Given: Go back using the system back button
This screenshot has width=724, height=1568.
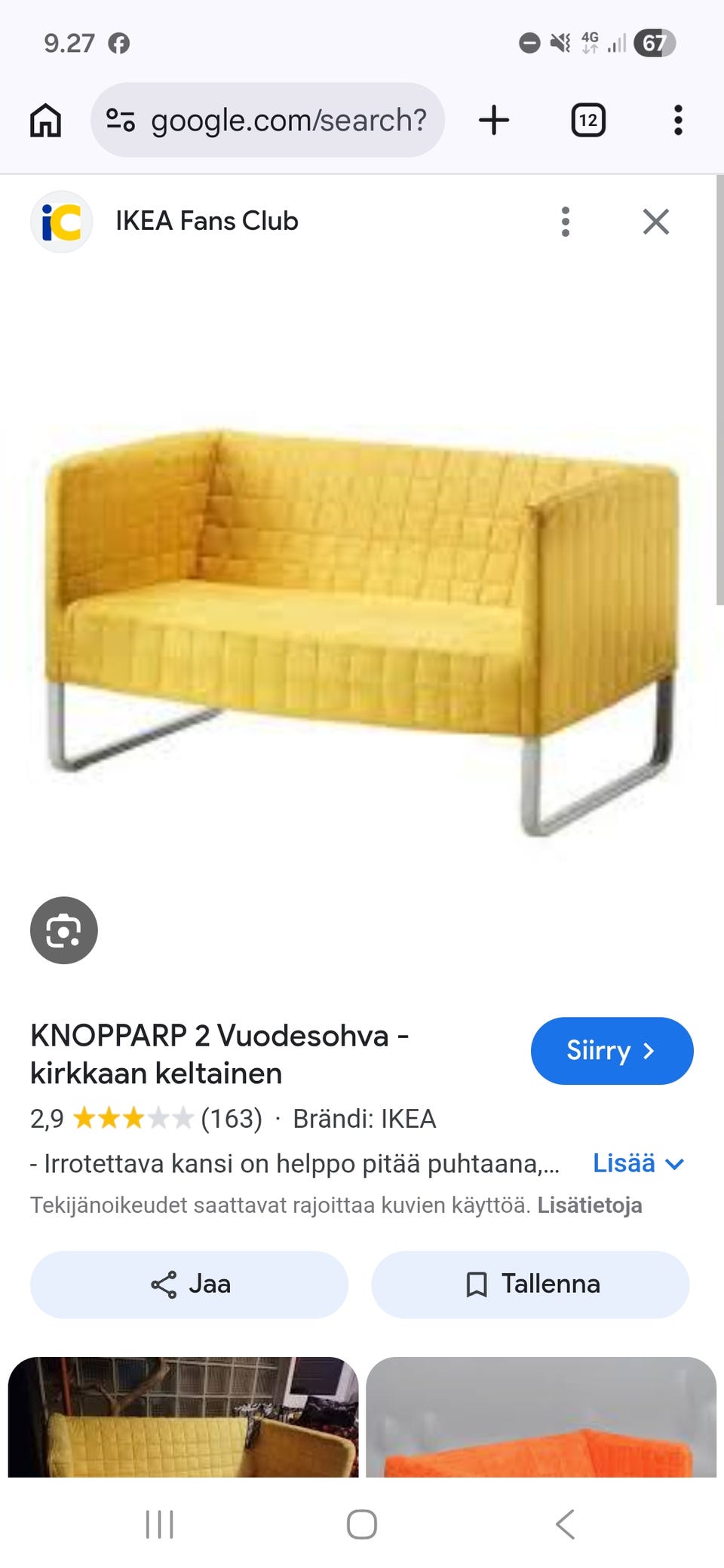Looking at the screenshot, I should [x=565, y=1524].
